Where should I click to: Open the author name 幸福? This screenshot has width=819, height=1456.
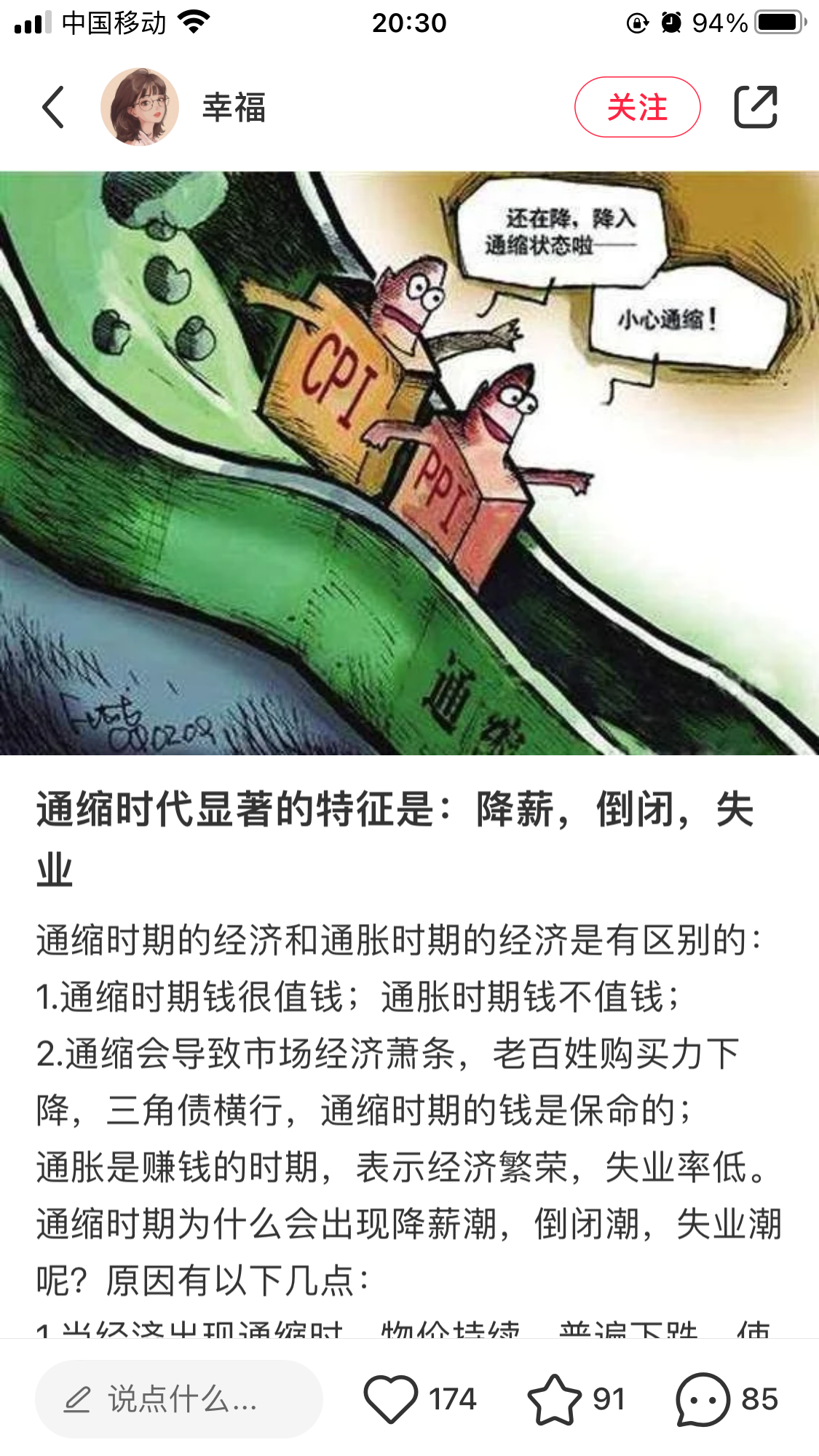(x=234, y=107)
